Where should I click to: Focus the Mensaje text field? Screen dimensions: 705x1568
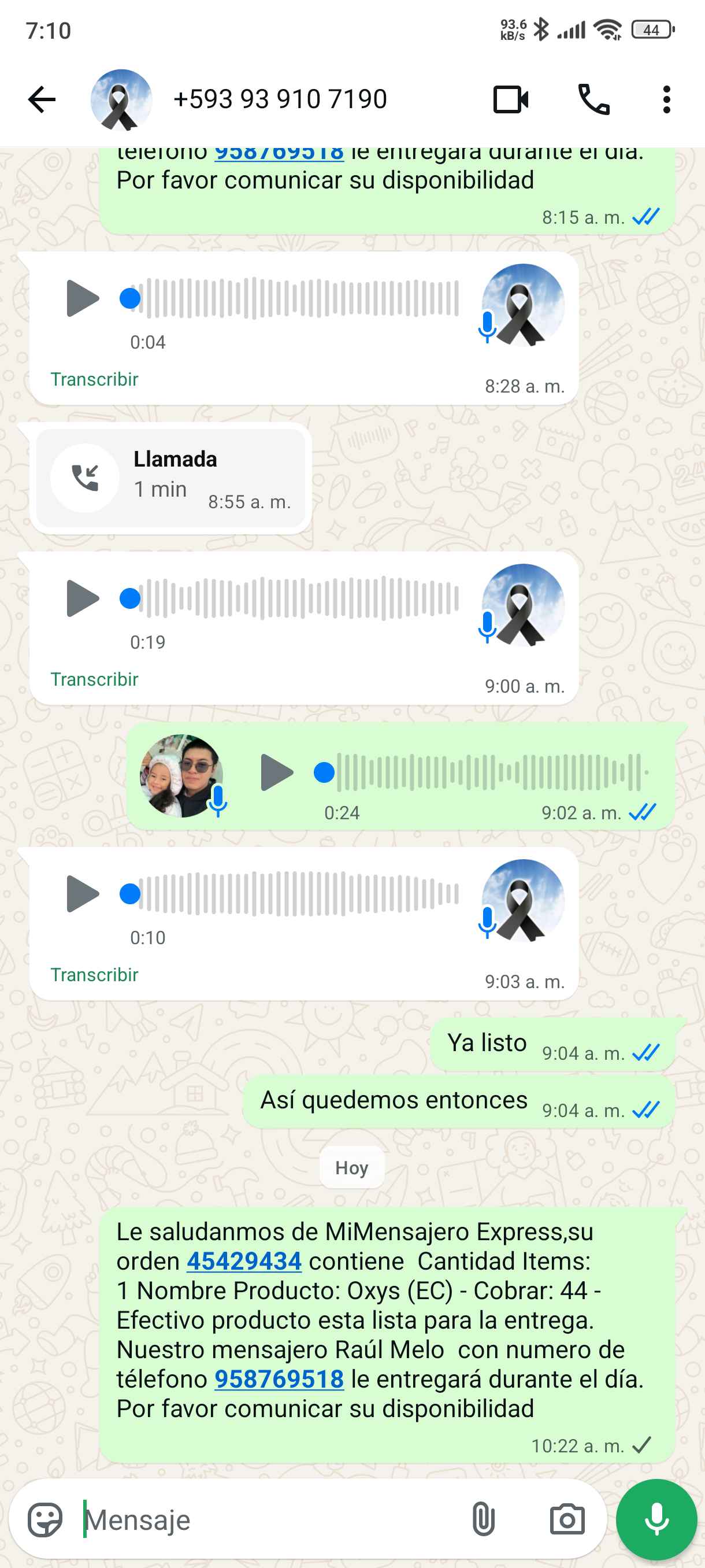click(268, 1519)
